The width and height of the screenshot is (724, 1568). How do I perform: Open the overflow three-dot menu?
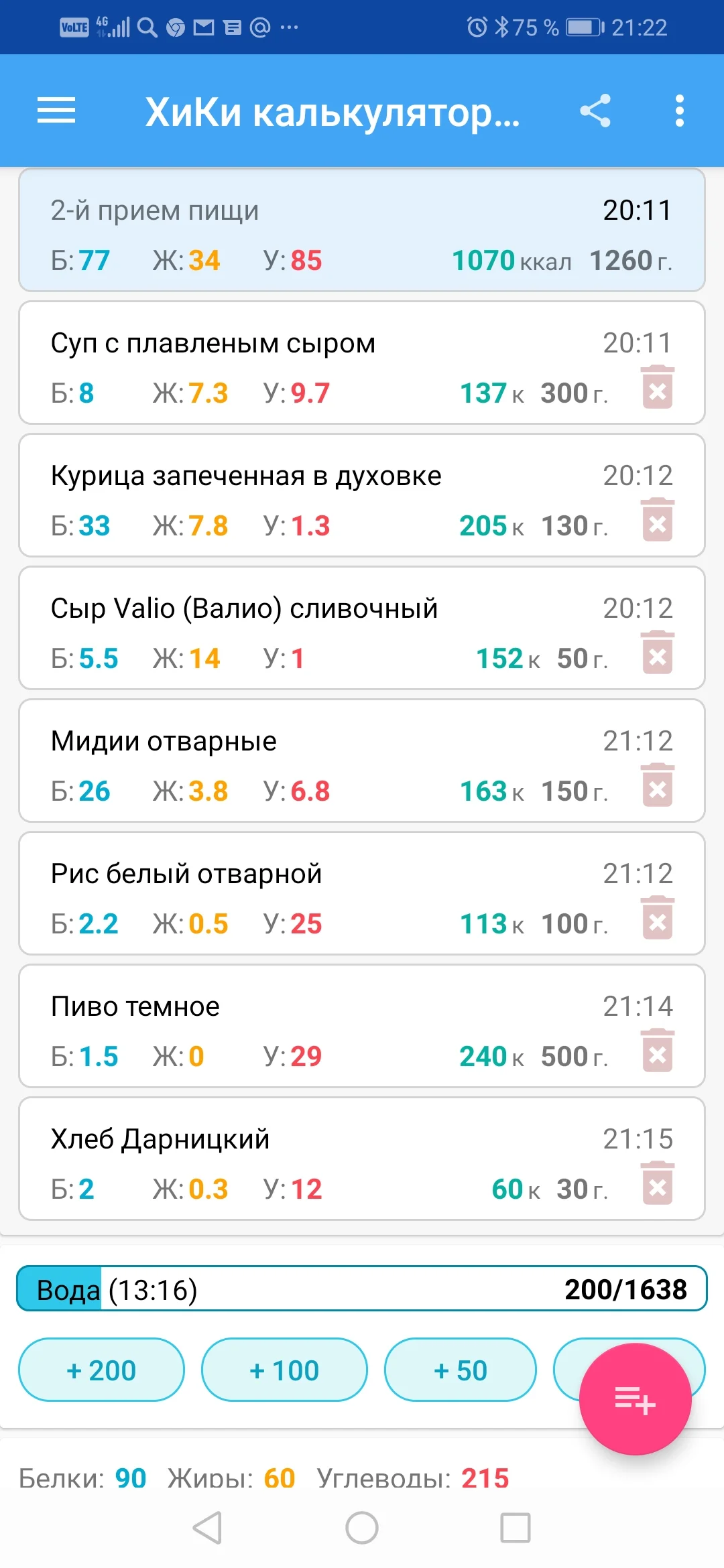click(679, 111)
